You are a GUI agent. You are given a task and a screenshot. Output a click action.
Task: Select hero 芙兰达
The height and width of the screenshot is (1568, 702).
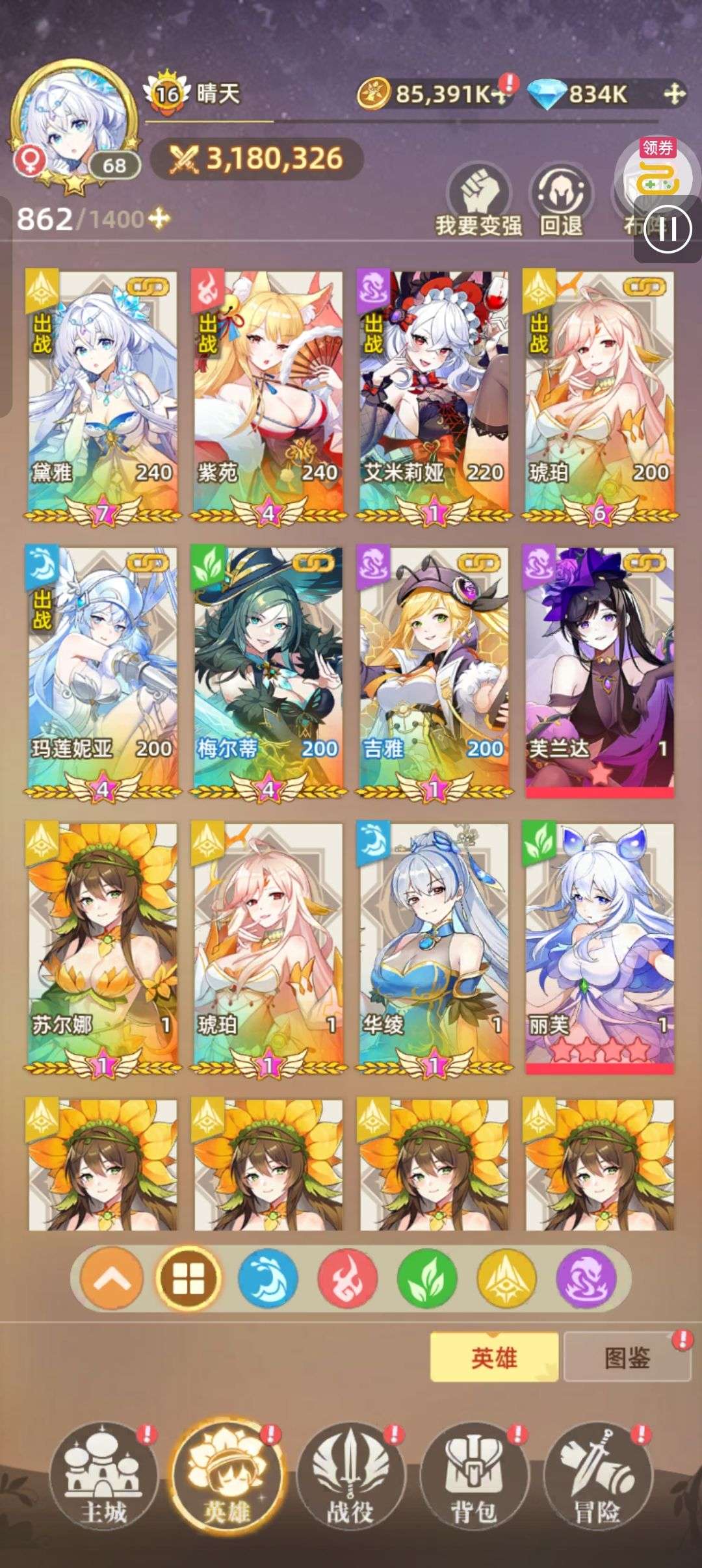[x=599, y=670]
